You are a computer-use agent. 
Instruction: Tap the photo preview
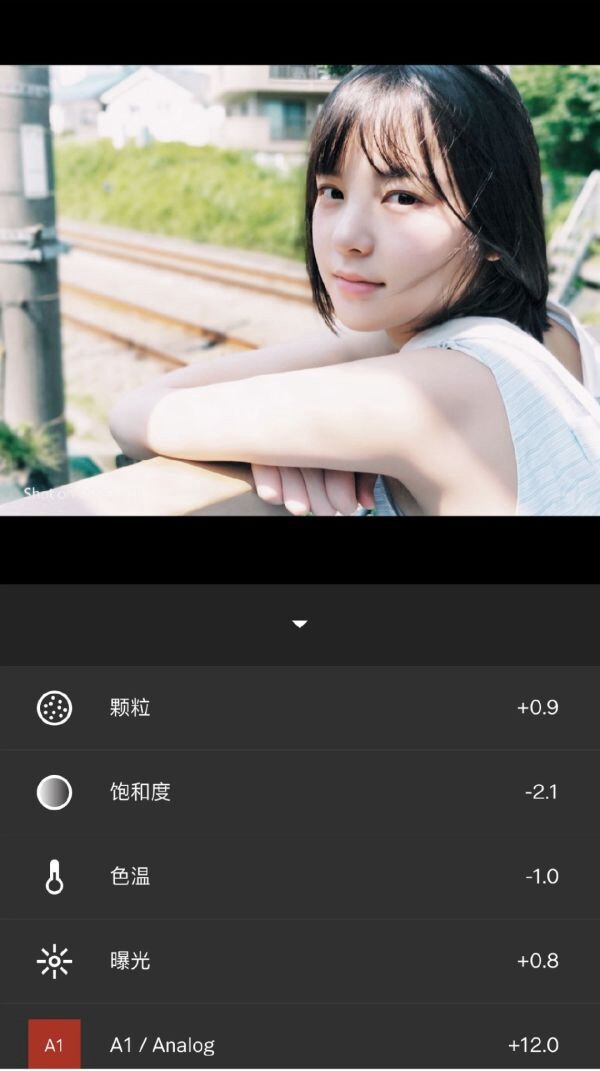299,290
